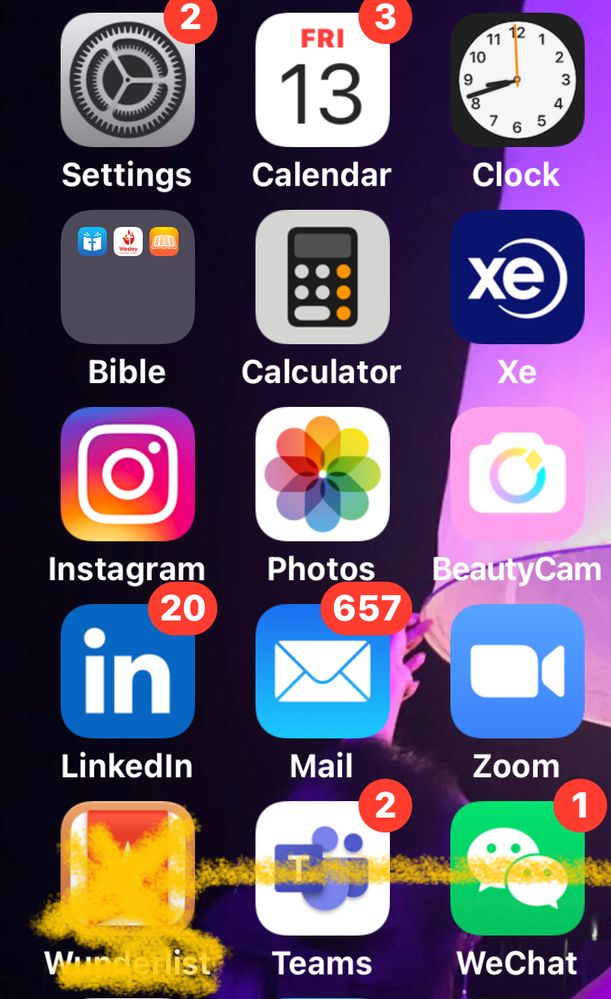Launch the Calculator app
The width and height of the screenshot is (611, 999).
tap(321, 277)
